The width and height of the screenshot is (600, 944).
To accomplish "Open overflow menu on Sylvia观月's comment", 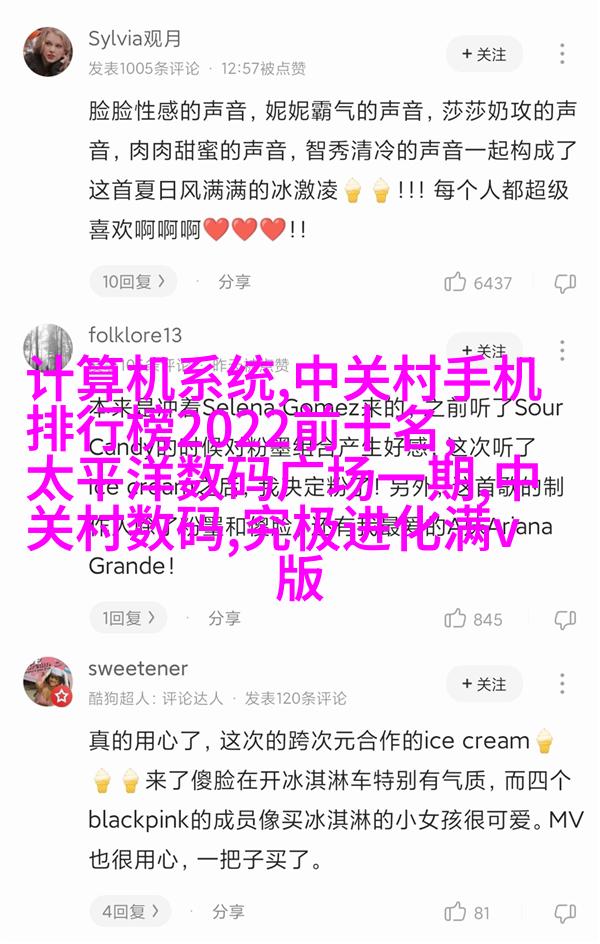I will [563, 52].
